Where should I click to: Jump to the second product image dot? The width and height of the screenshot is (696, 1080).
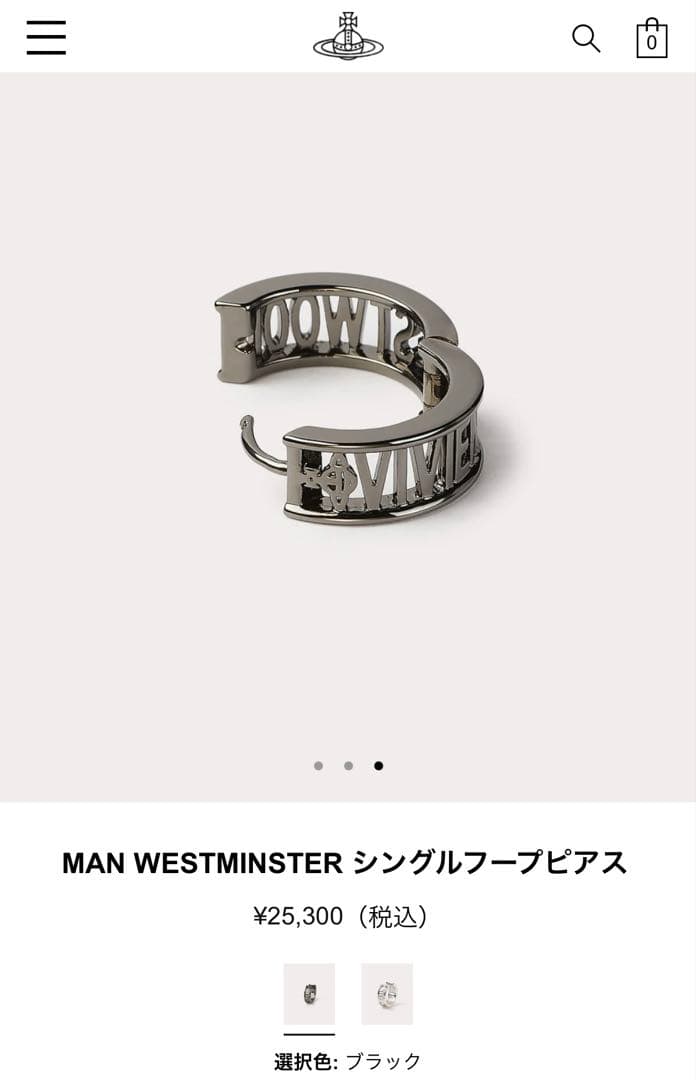(348, 766)
